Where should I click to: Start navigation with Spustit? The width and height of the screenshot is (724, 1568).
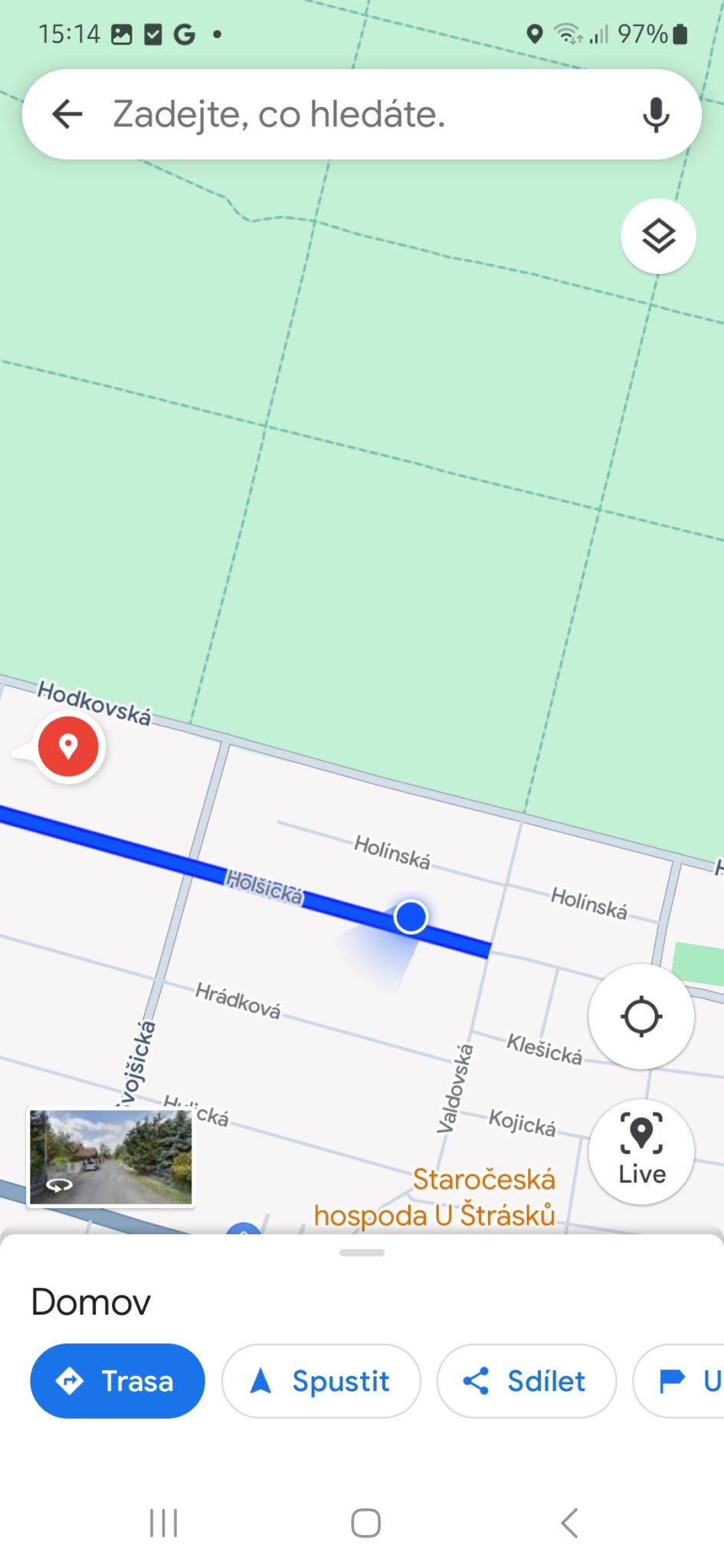(x=321, y=1381)
